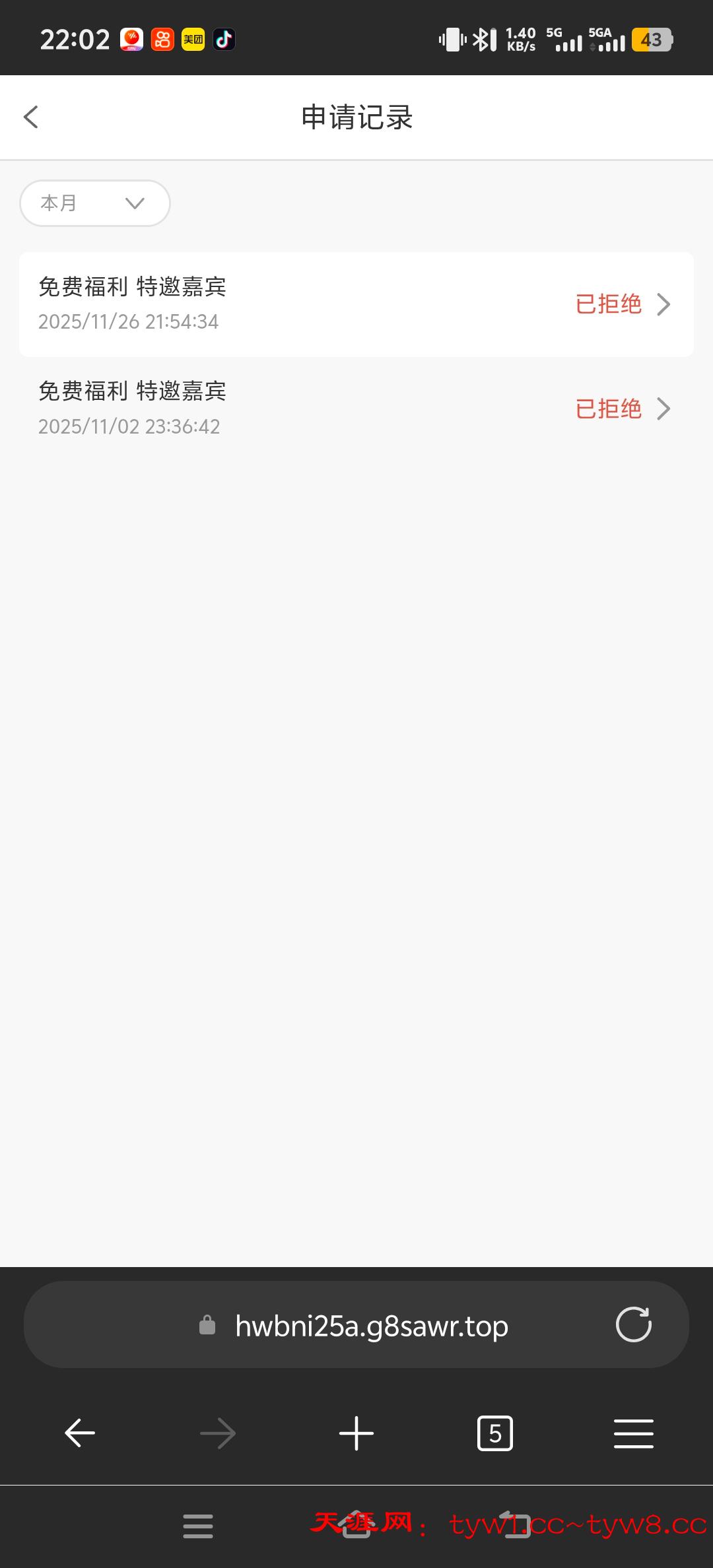This screenshot has width=713, height=1568.
Task: Open a new browser tab
Action: click(x=356, y=1433)
